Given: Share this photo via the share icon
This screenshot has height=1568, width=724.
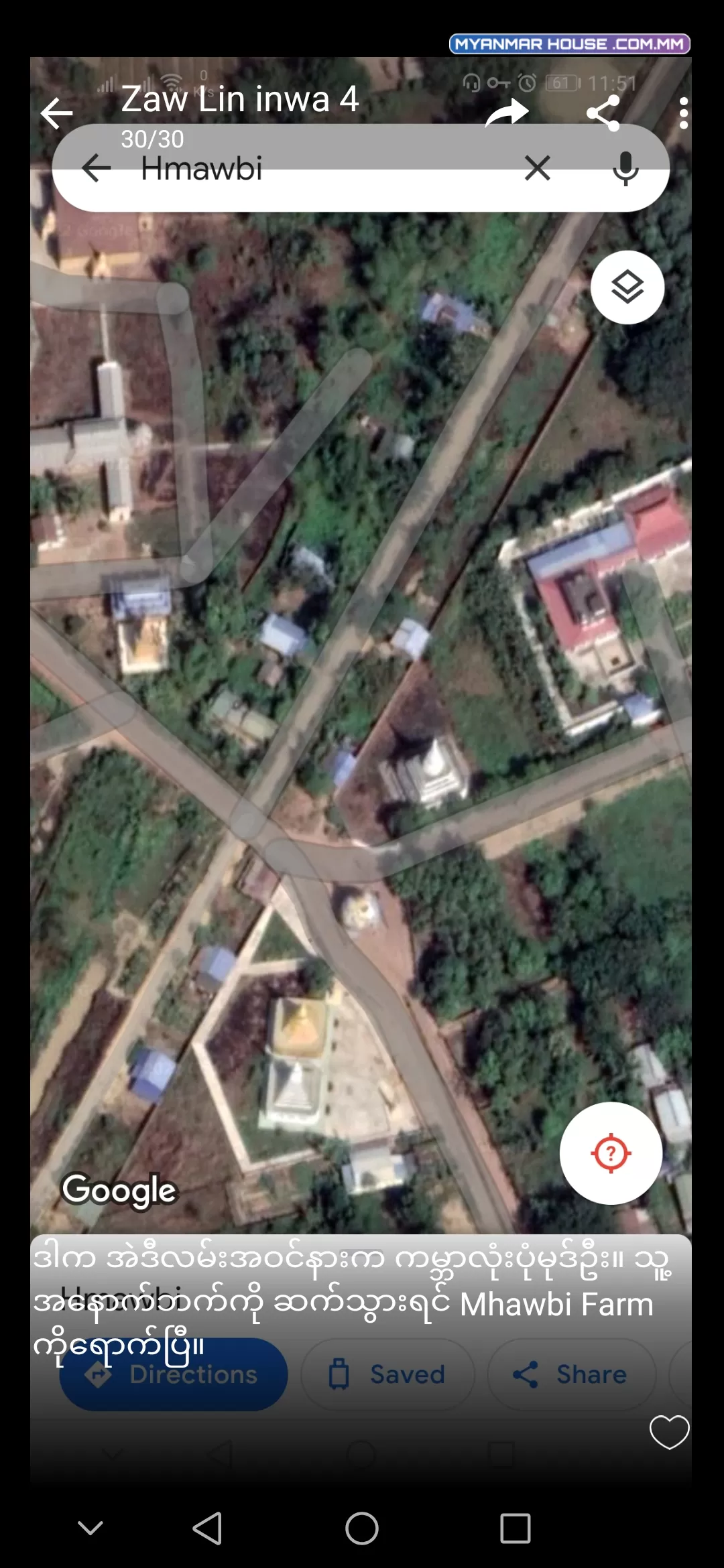Looking at the screenshot, I should tap(603, 113).
